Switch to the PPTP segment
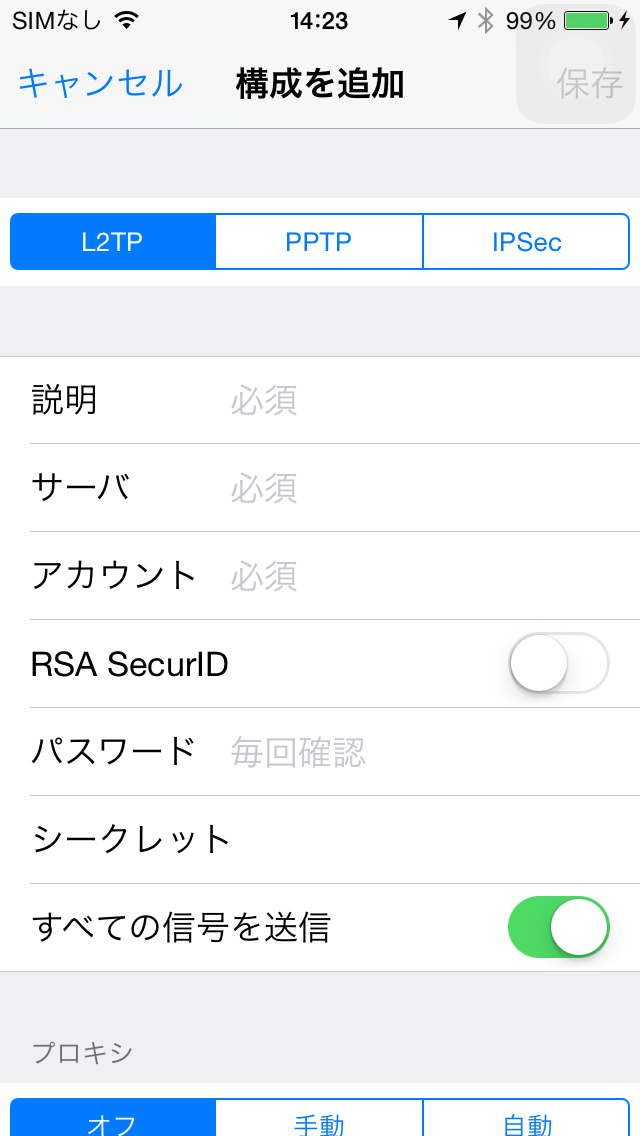The width and height of the screenshot is (640, 1136). (x=319, y=241)
